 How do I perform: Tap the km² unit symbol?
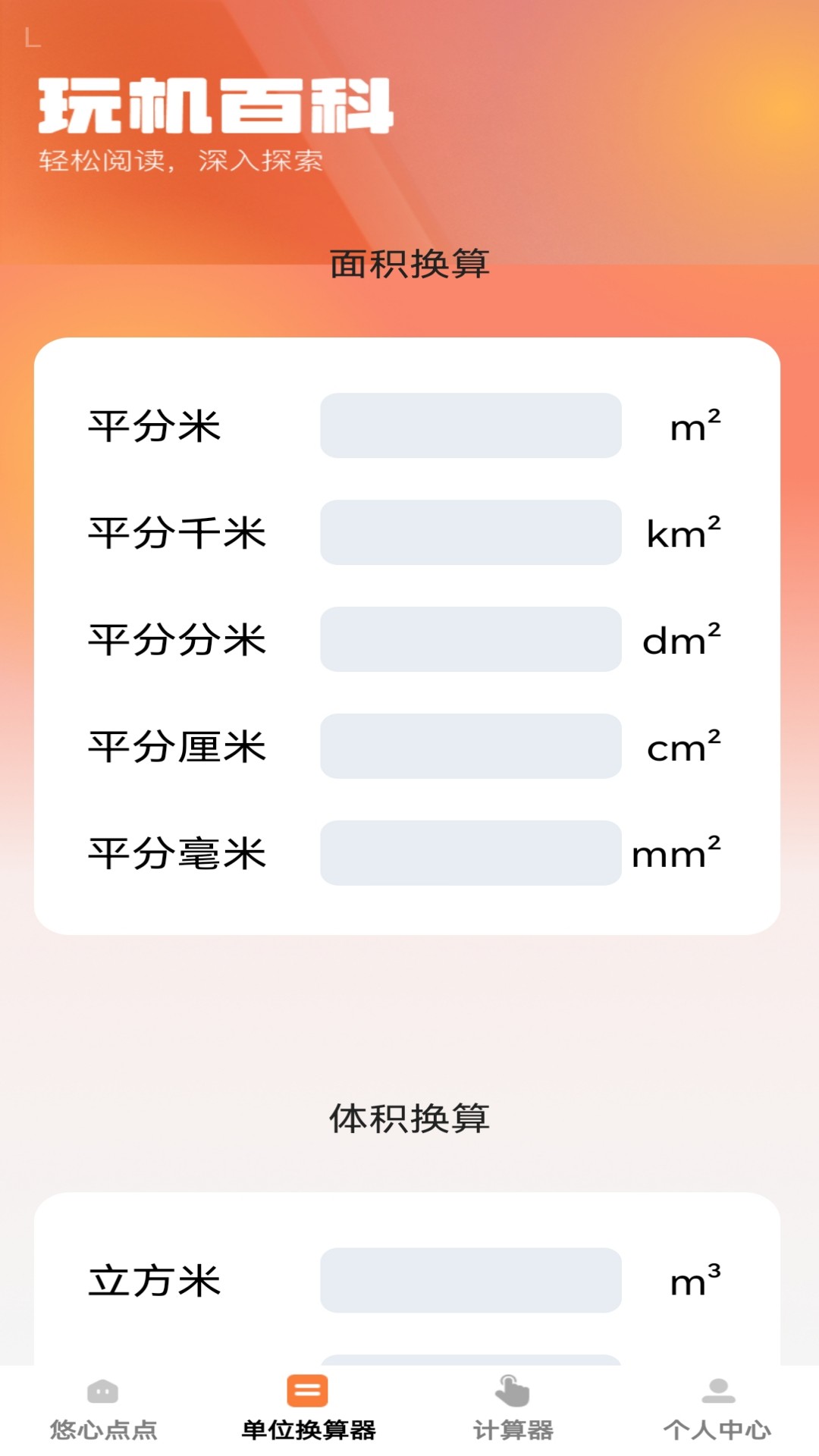click(x=683, y=532)
